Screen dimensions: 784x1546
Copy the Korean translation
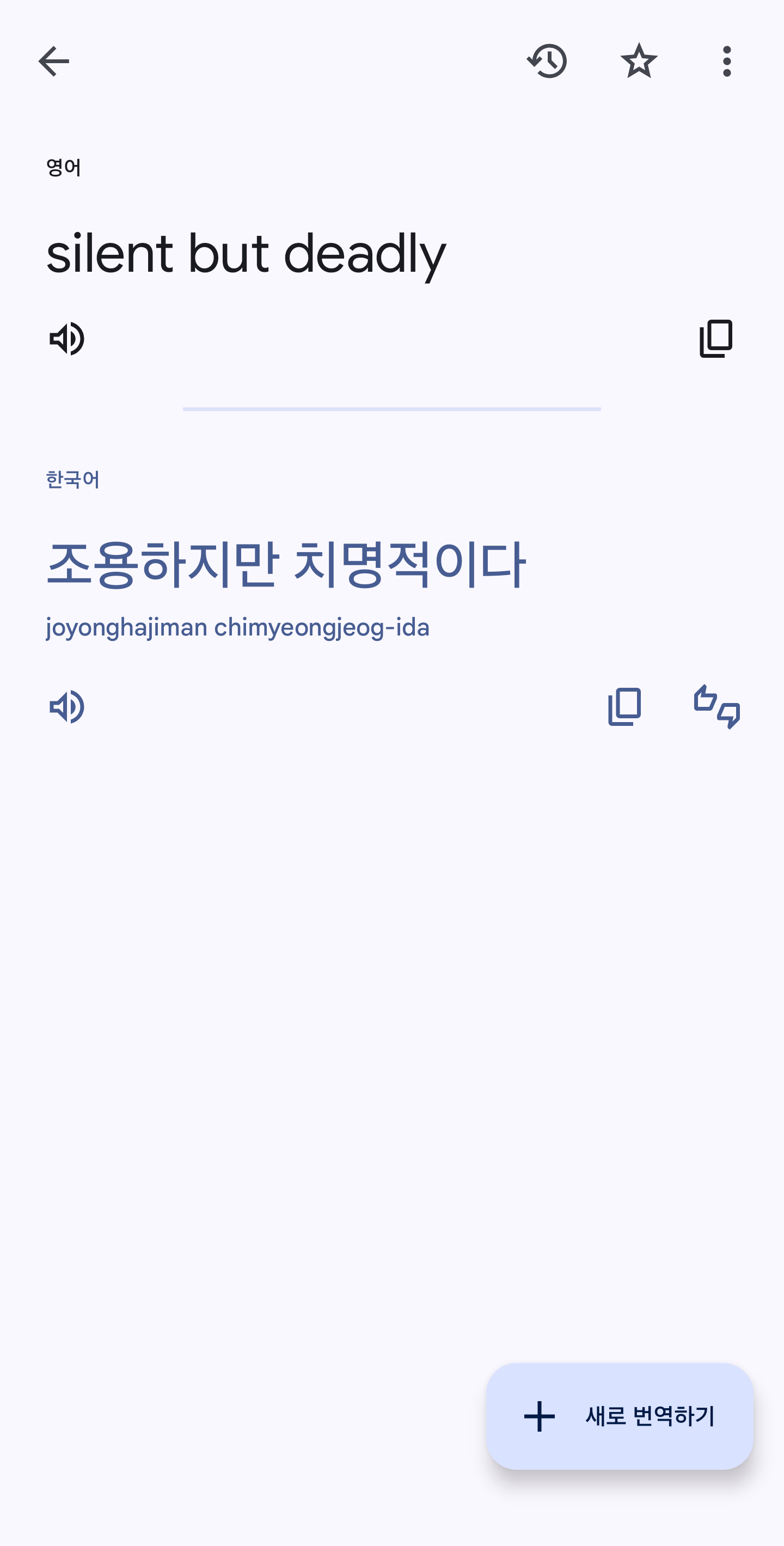pyautogui.click(x=624, y=706)
